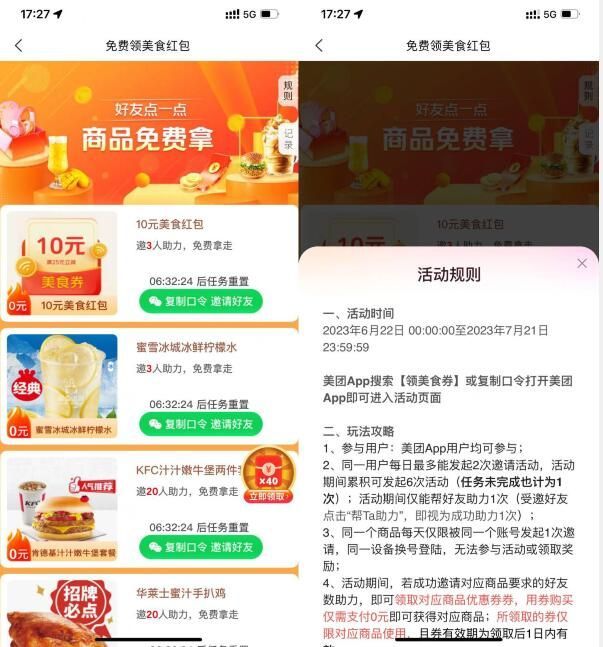This screenshot has height=647, width=603.
Task: Copy invite code for 10元美食红包
Action: (200, 301)
